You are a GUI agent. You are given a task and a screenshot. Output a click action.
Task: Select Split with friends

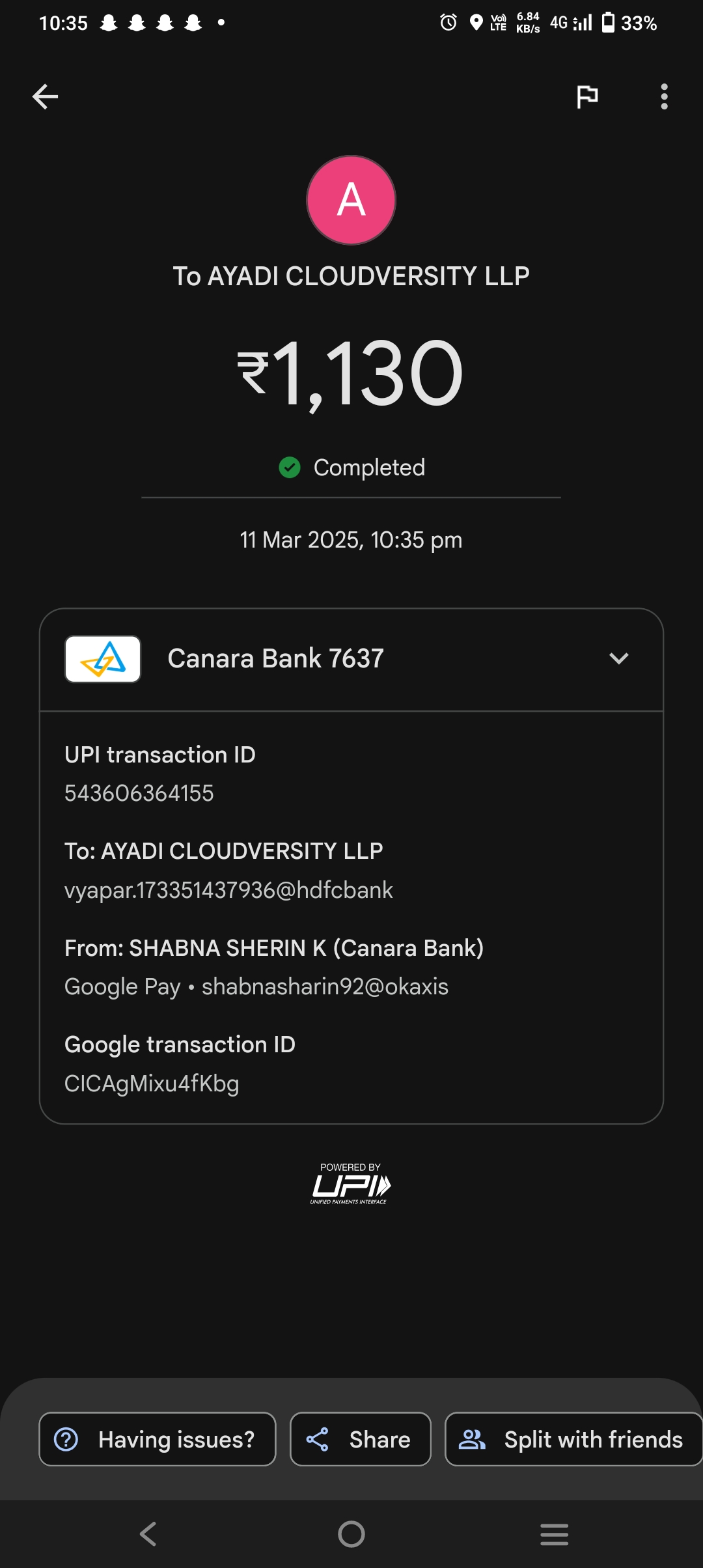(x=573, y=1439)
